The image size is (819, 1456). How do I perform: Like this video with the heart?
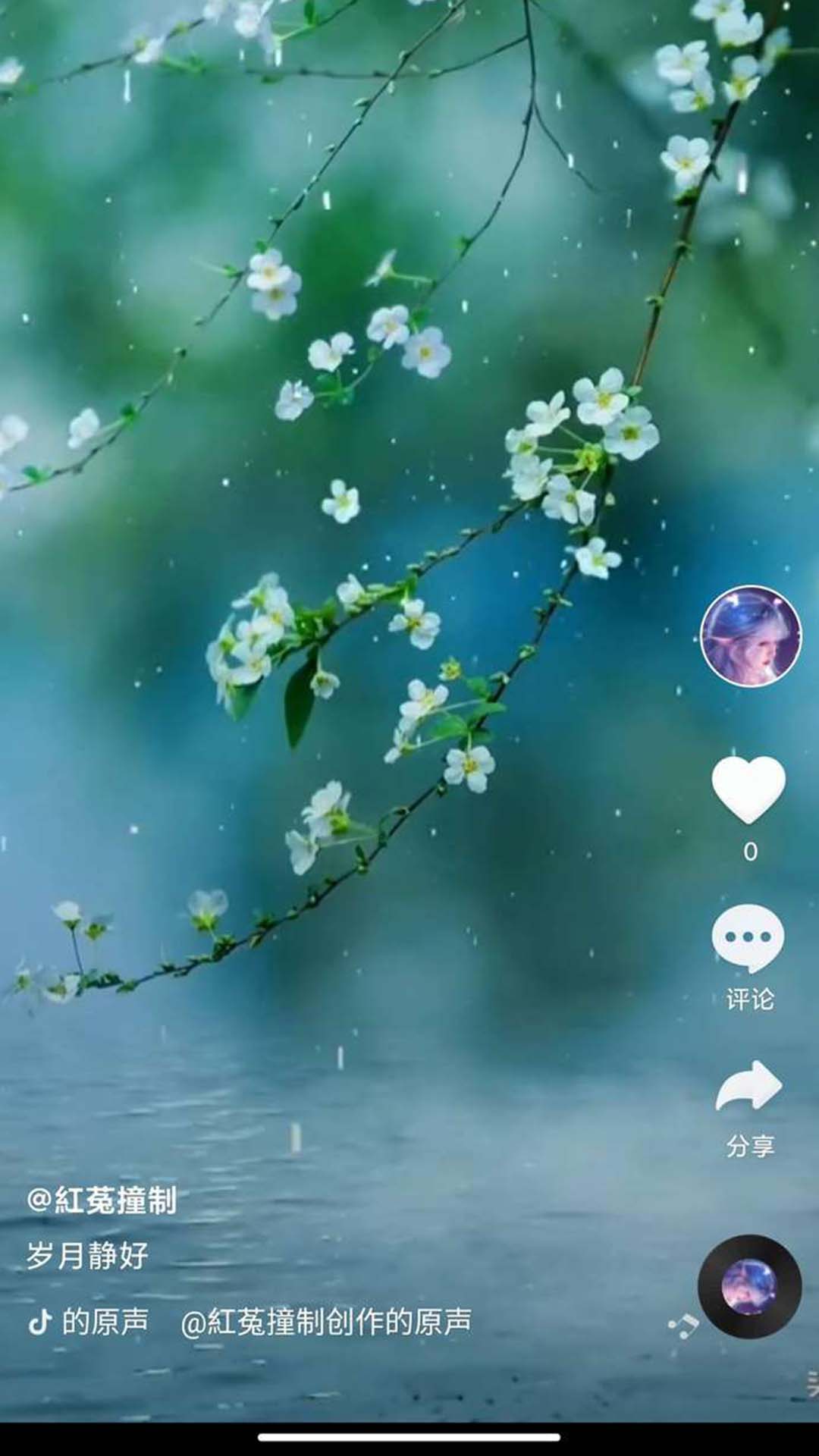(x=749, y=789)
